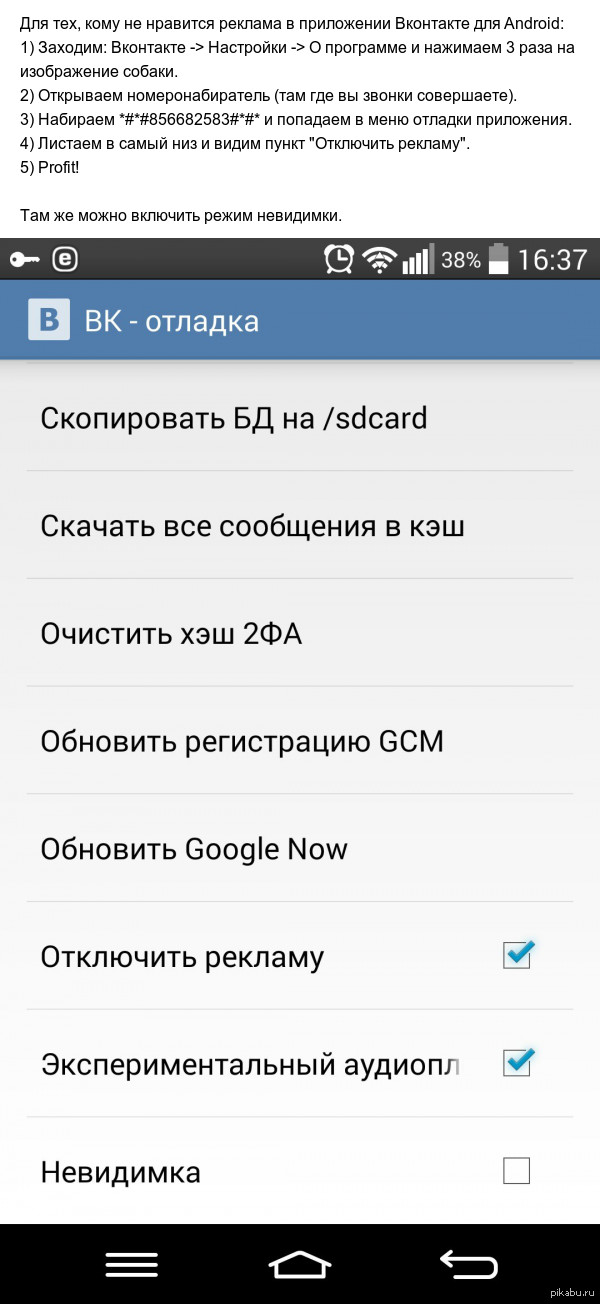Tap the VK logo in the header
Image resolution: width=600 pixels, height=1304 pixels.
pos(49,321)
